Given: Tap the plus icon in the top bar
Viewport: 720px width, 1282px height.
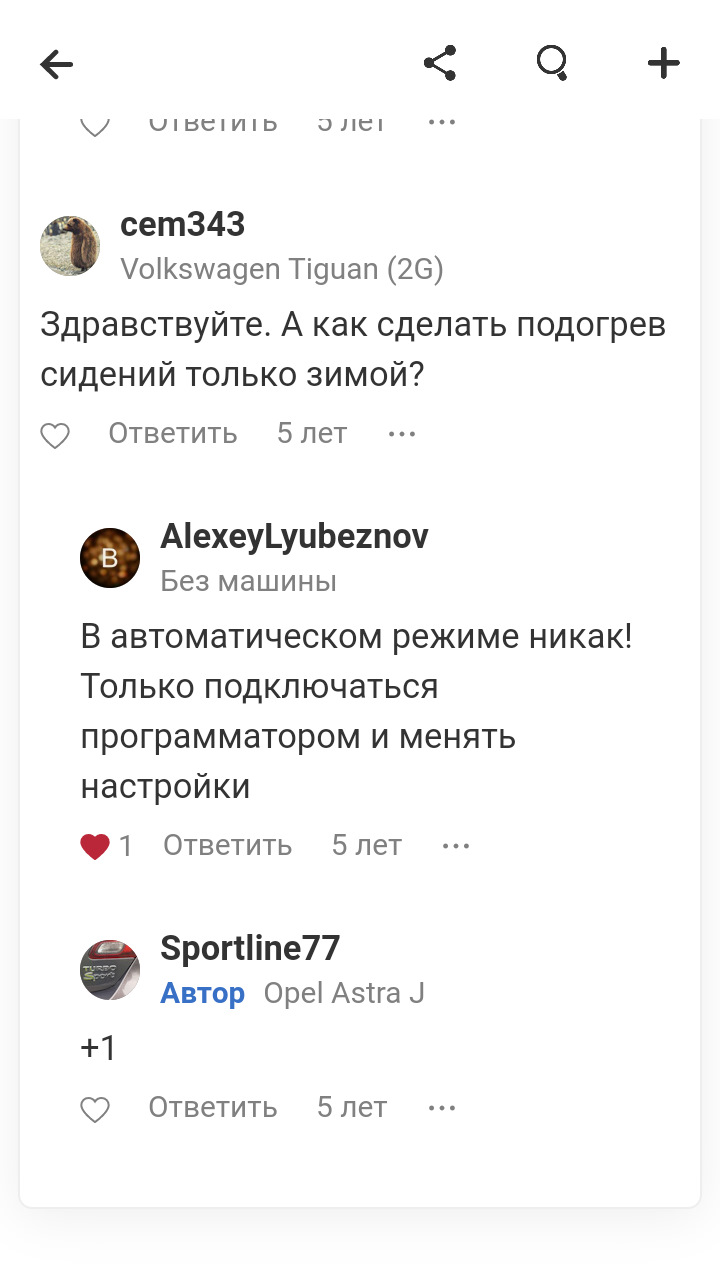Looking at the screenshot, I should click(663, 64).
